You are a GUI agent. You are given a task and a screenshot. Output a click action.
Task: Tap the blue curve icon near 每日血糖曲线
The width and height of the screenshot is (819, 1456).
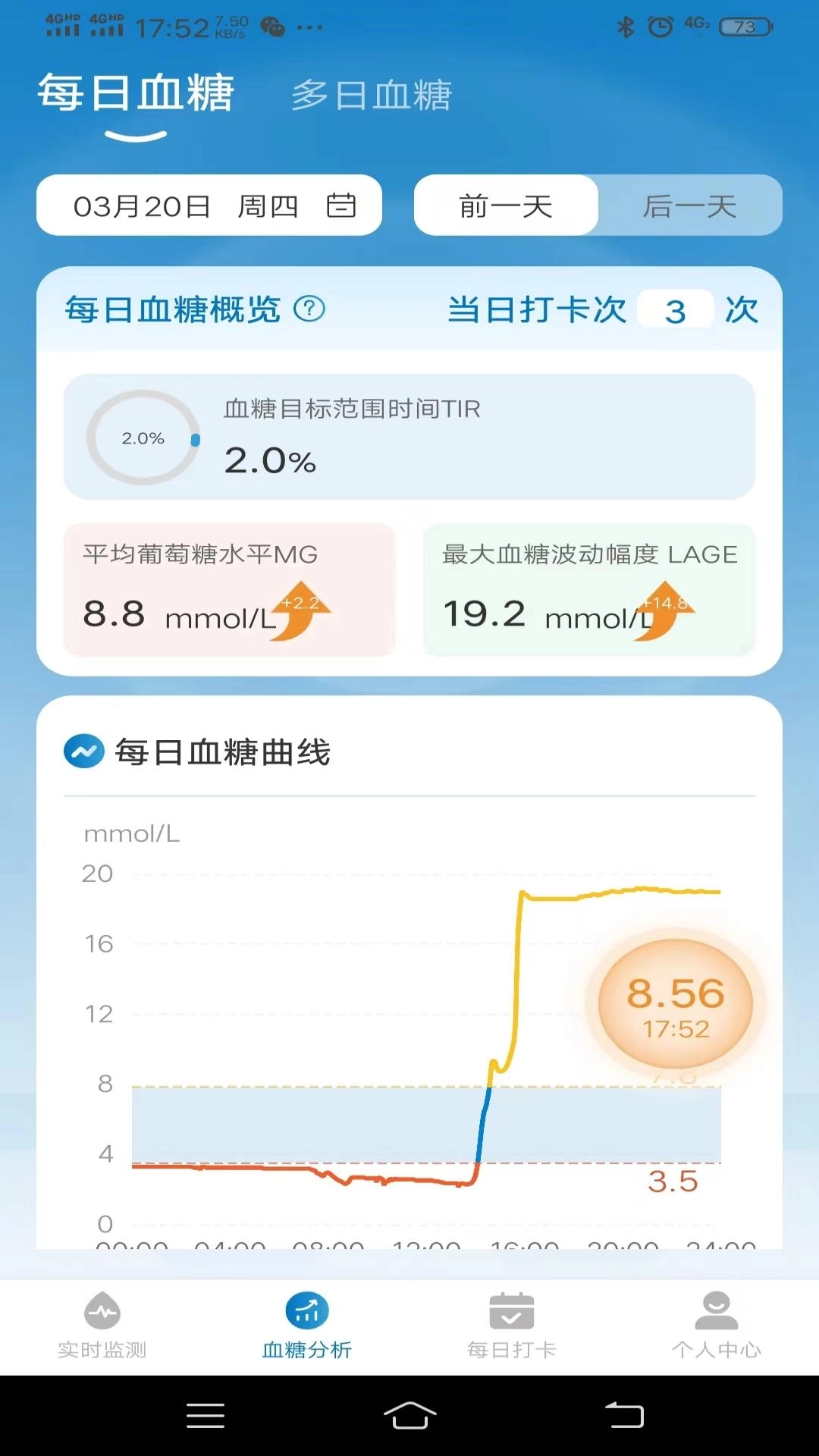(x=86, y=752)
